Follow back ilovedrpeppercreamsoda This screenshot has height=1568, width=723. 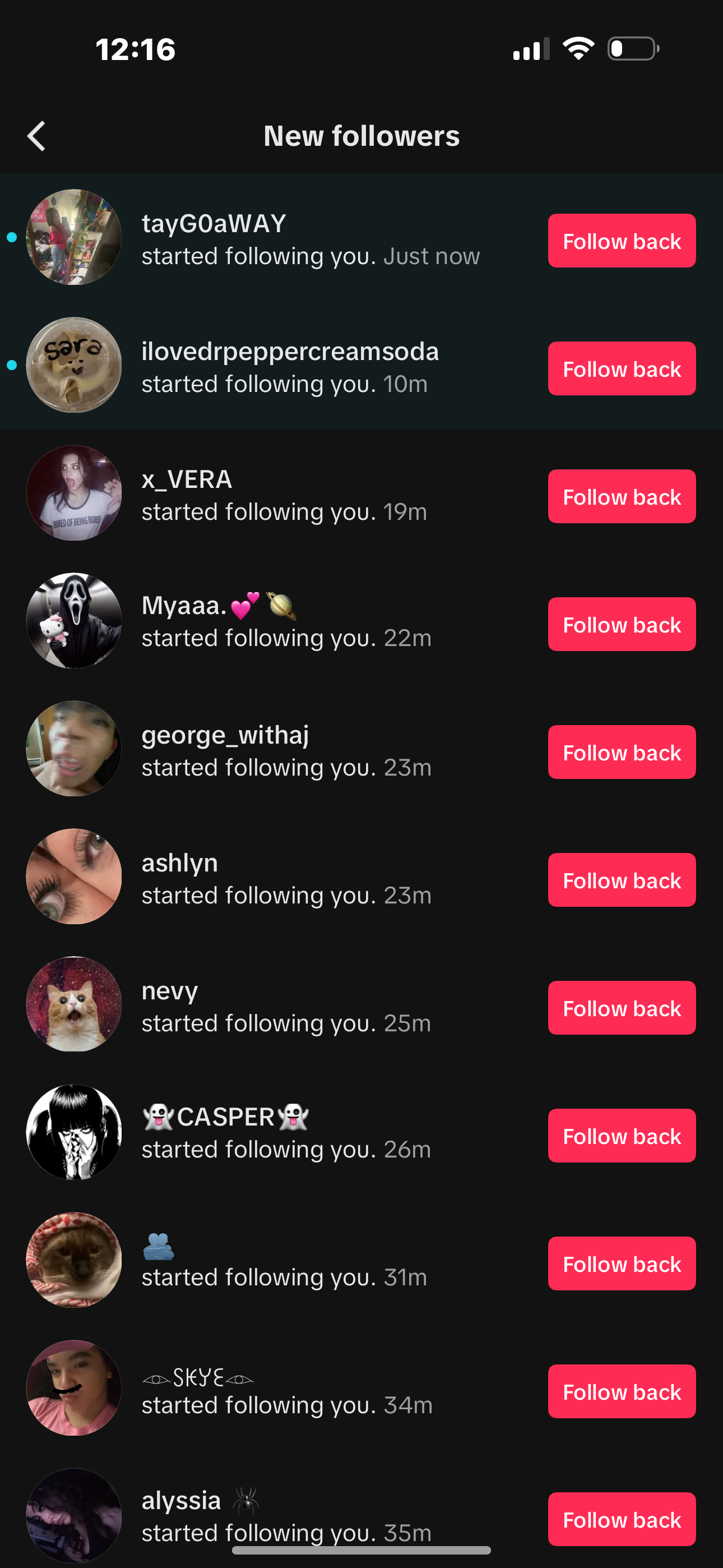tap(622, 368)
